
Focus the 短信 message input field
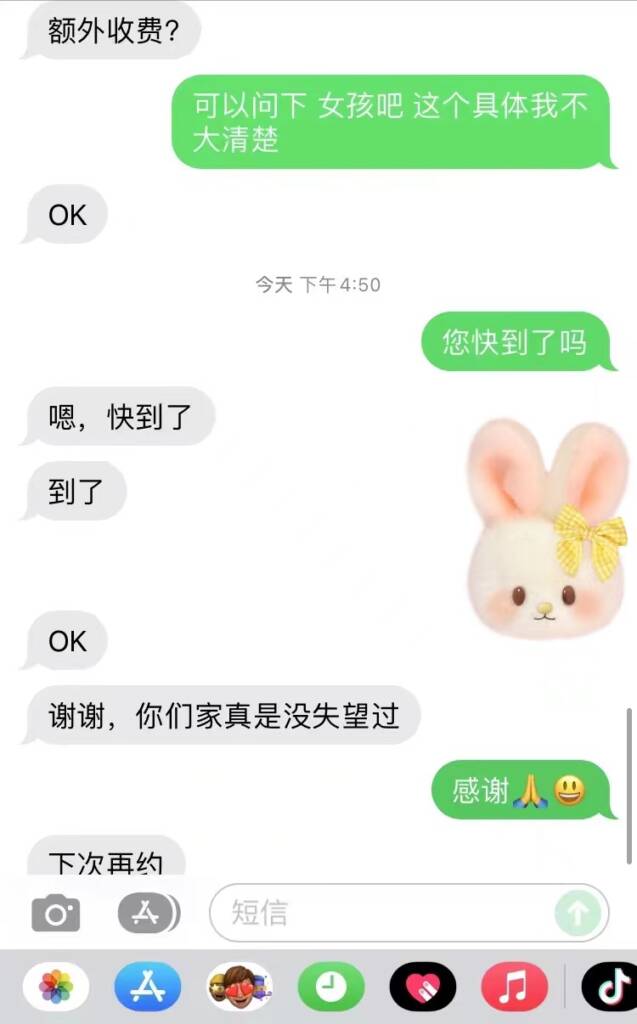[x=385, y=913]
